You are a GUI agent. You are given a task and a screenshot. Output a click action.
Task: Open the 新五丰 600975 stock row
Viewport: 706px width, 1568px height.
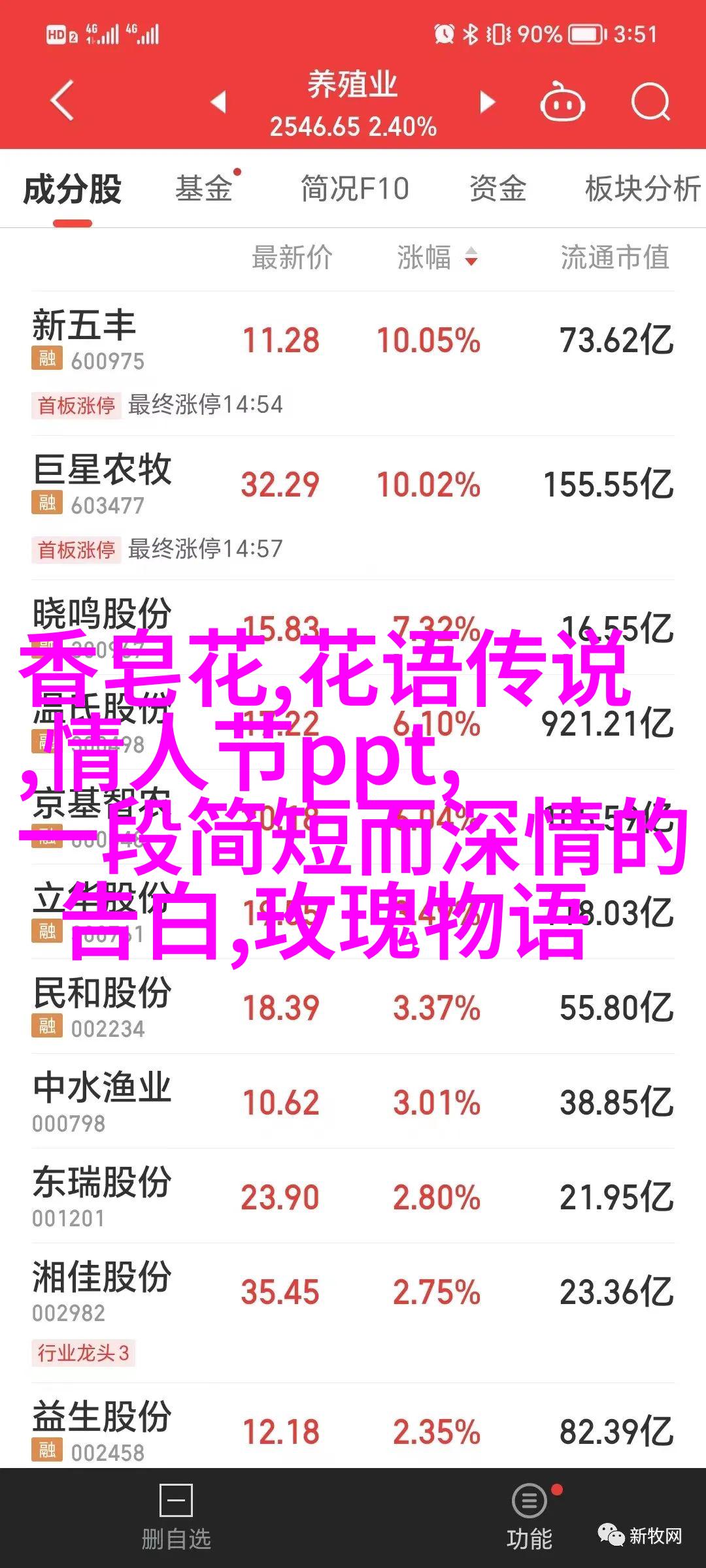pos(353,363)
